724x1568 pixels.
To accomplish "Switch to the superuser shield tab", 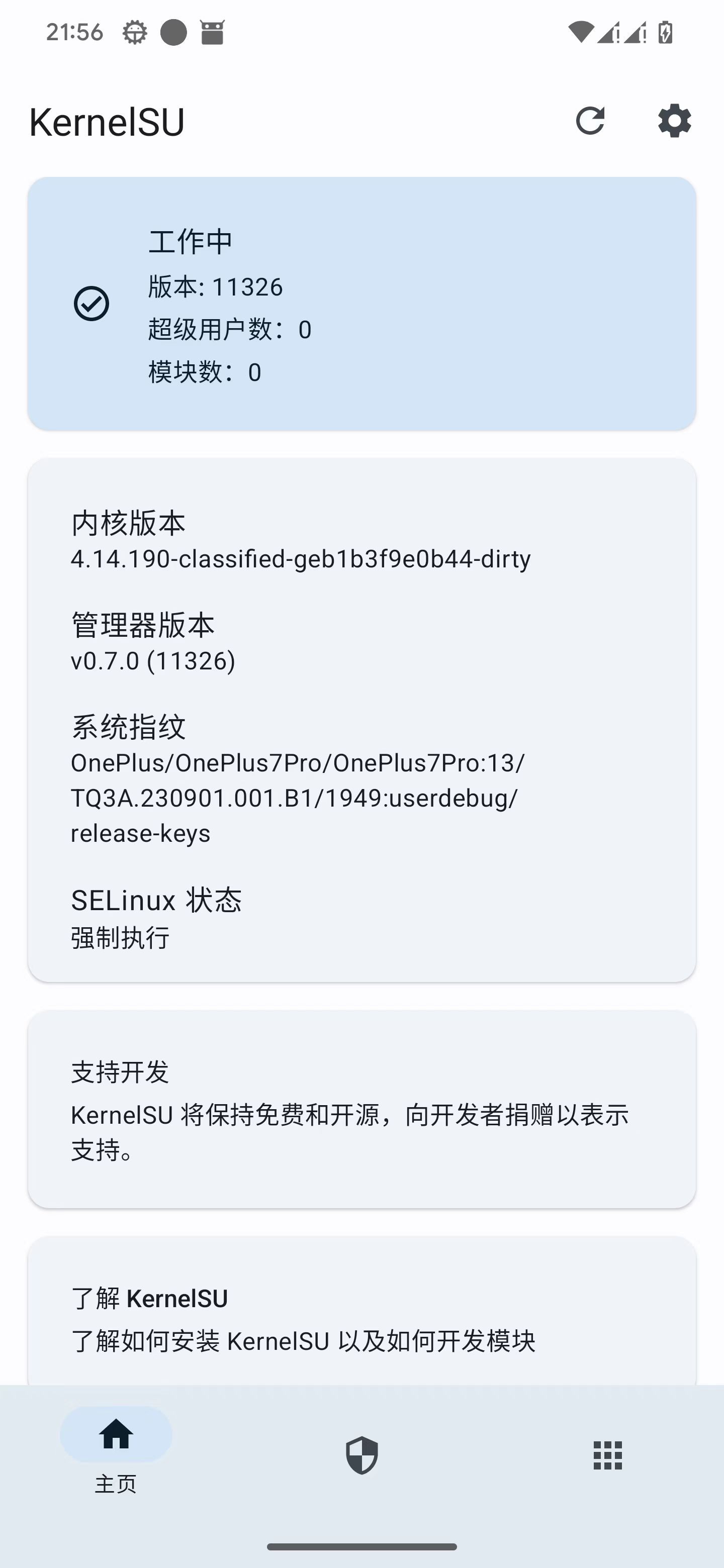I will (361, 1455).
